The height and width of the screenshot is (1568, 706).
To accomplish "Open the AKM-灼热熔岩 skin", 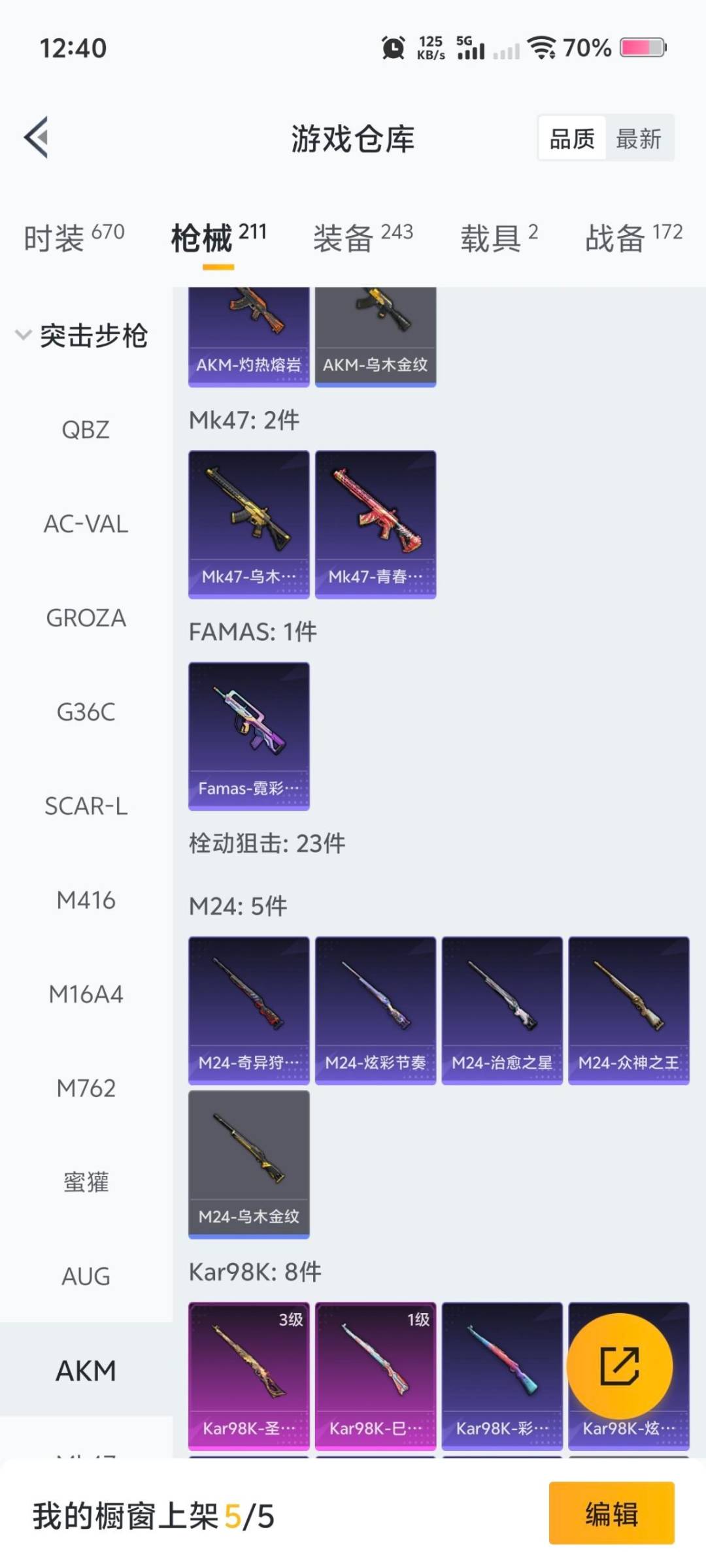I will click(248, 336).
